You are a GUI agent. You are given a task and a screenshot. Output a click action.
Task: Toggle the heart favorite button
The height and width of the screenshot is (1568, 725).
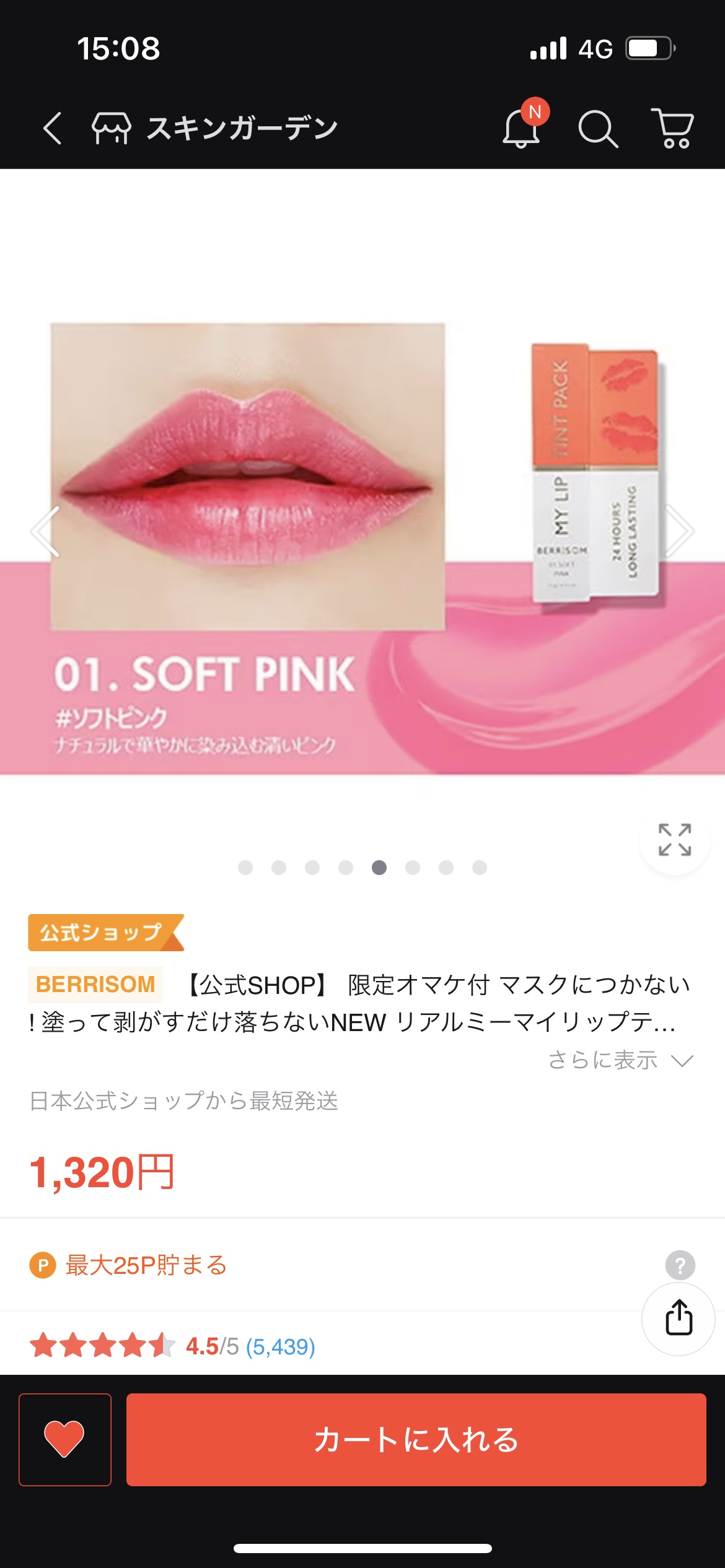(65, 1439)
